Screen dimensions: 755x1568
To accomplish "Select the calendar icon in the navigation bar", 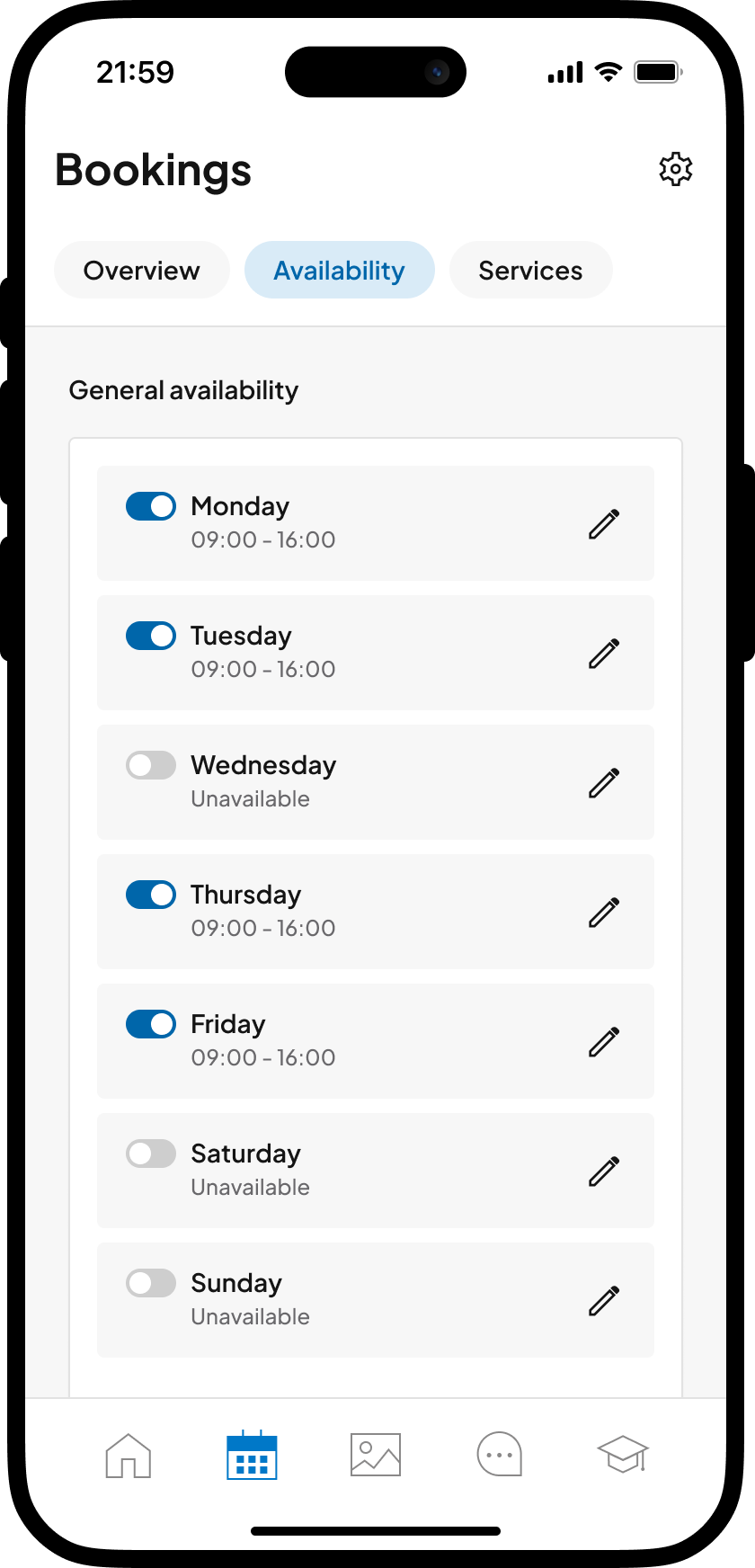I will point(252,1454).
